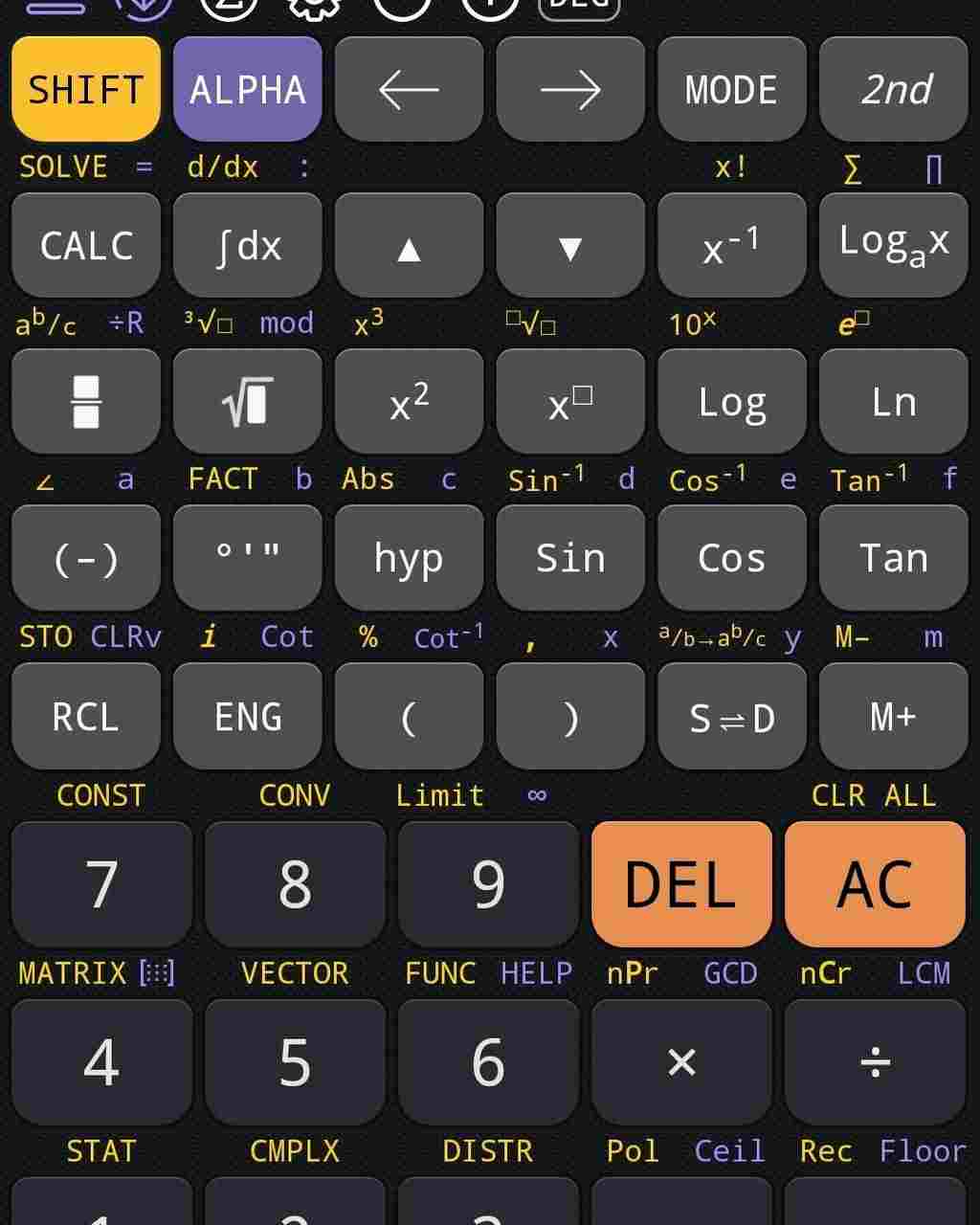Move cursor left with the arrow key

(409, 90)
